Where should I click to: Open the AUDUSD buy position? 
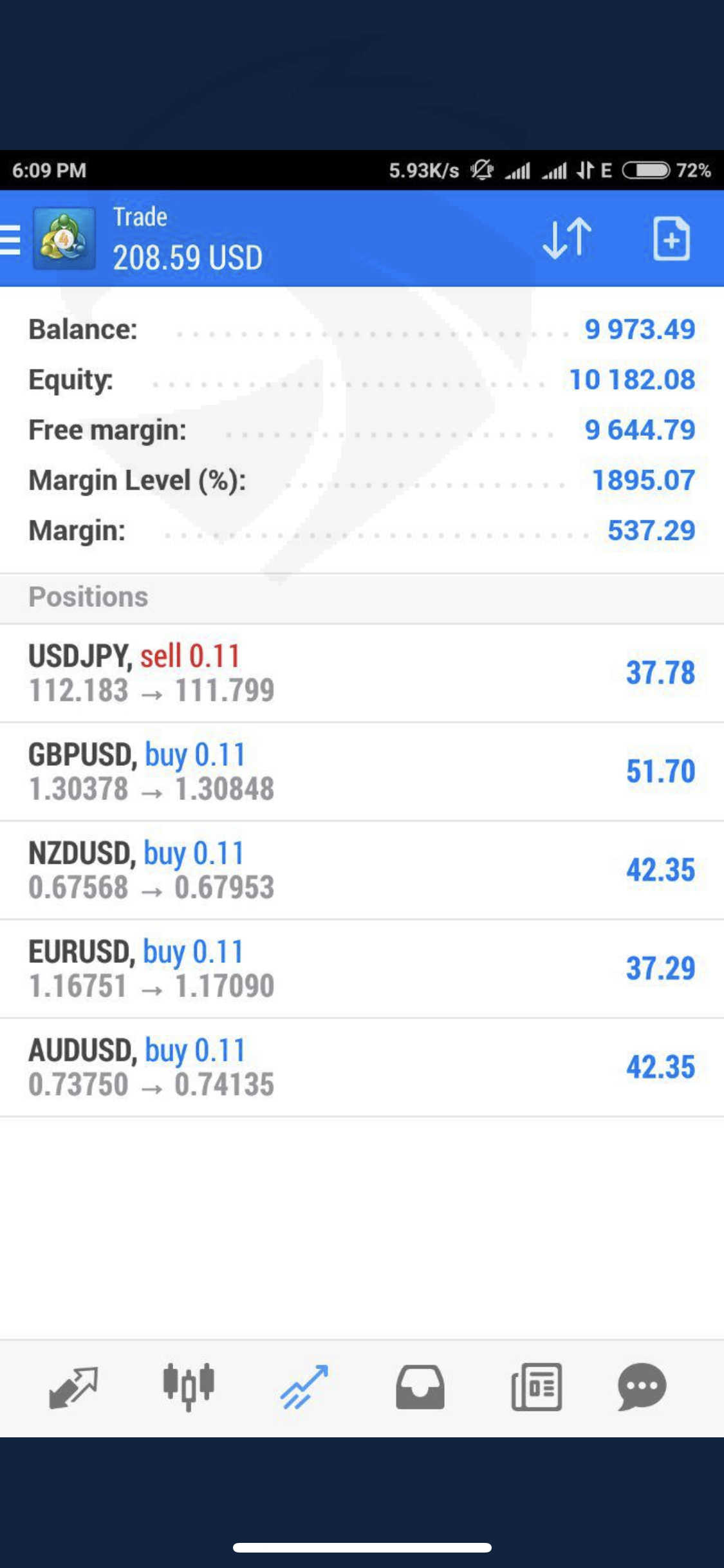[362, 1067]
